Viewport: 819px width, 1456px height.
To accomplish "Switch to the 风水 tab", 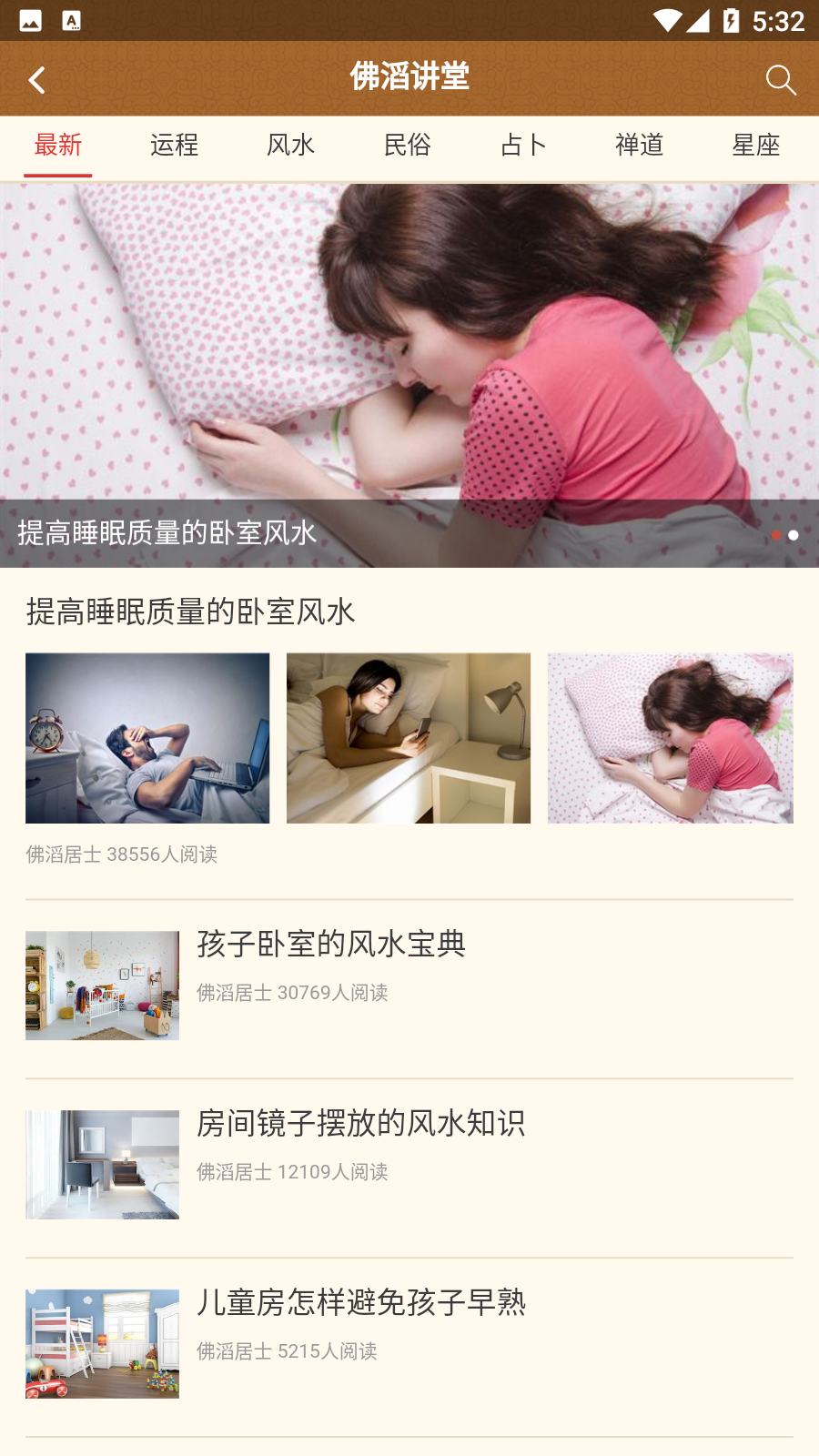I will coord(290,146).
